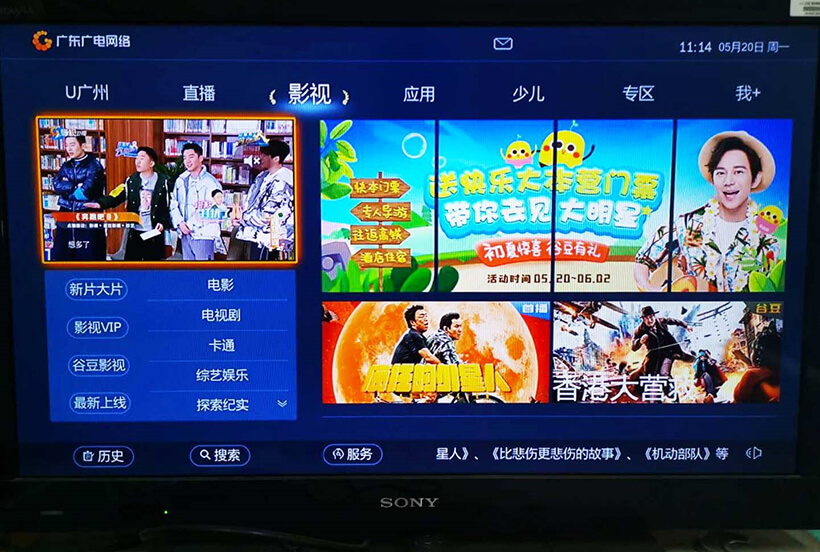This screenshot has height=552, width=820.
Task: Choose 电影 category
Action: tap(221, 285)
